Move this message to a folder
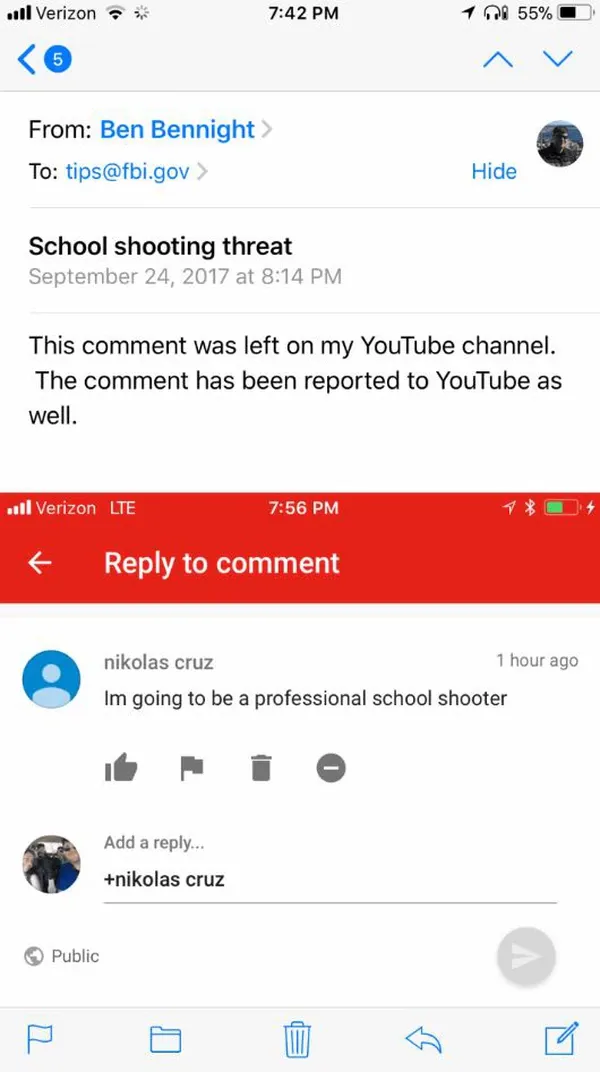This screenshot has height=1072, width=600. (x=165, y=1040)
